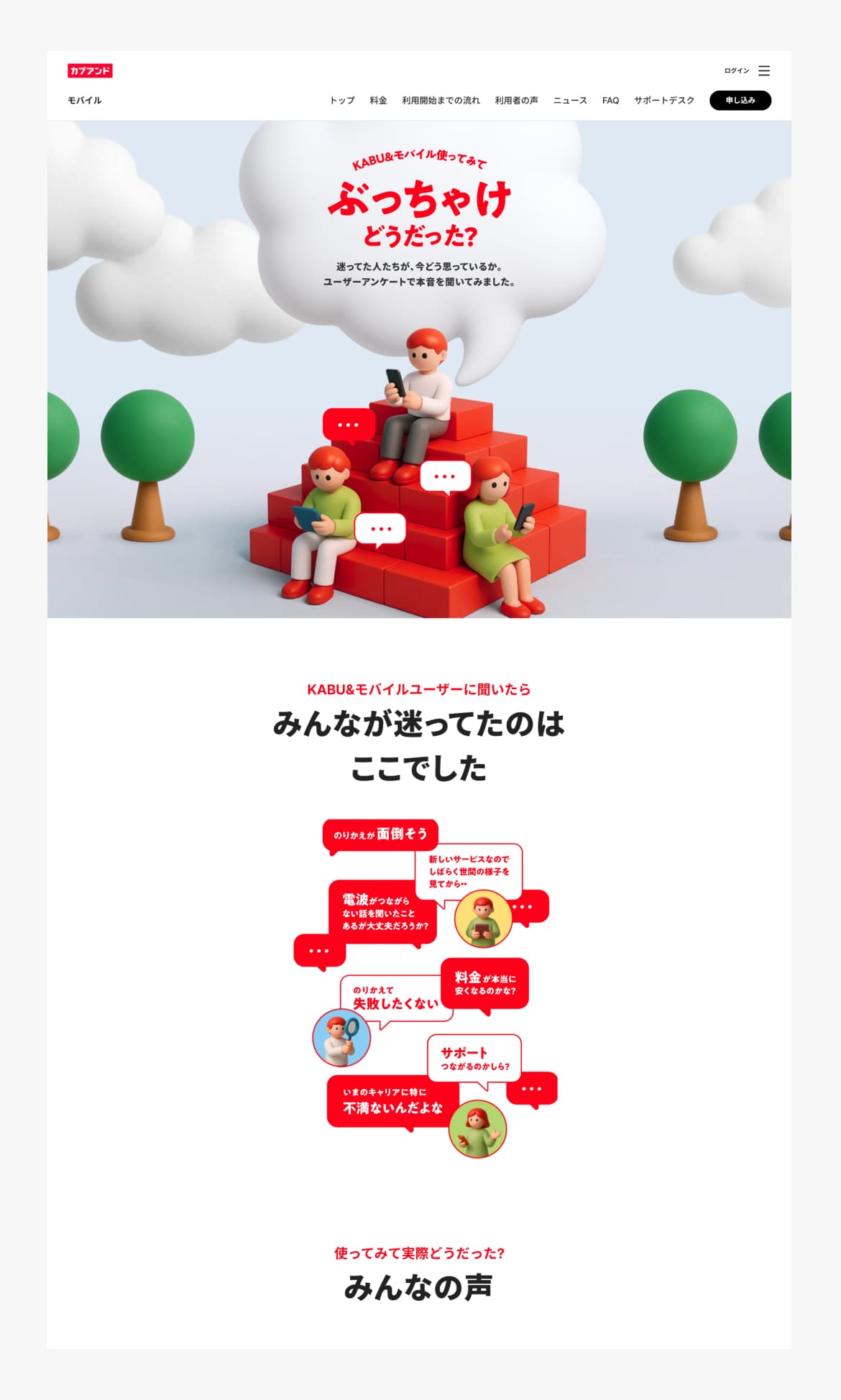Open the hamburger menu icon

[x=764, y=70]
